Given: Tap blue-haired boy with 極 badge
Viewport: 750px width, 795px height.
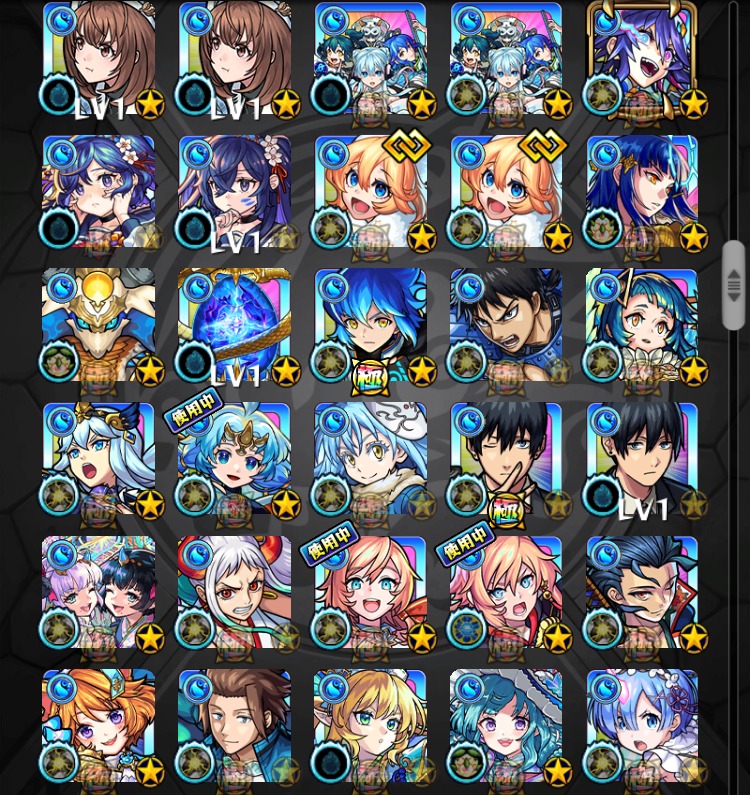Looking at the screenshot, I should pyautogui.click(x=371, y=325).
